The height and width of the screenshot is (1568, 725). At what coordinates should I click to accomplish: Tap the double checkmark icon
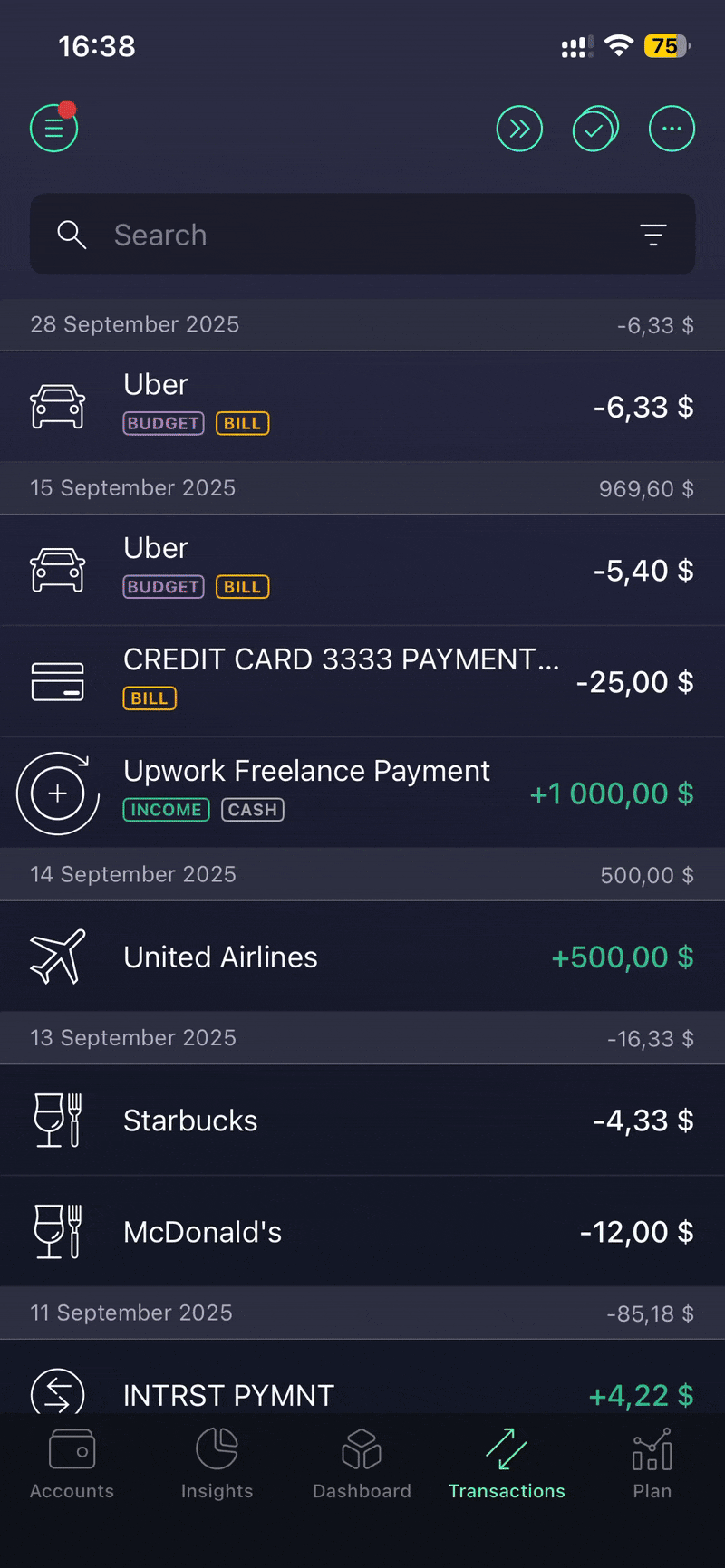click(595, 129)
